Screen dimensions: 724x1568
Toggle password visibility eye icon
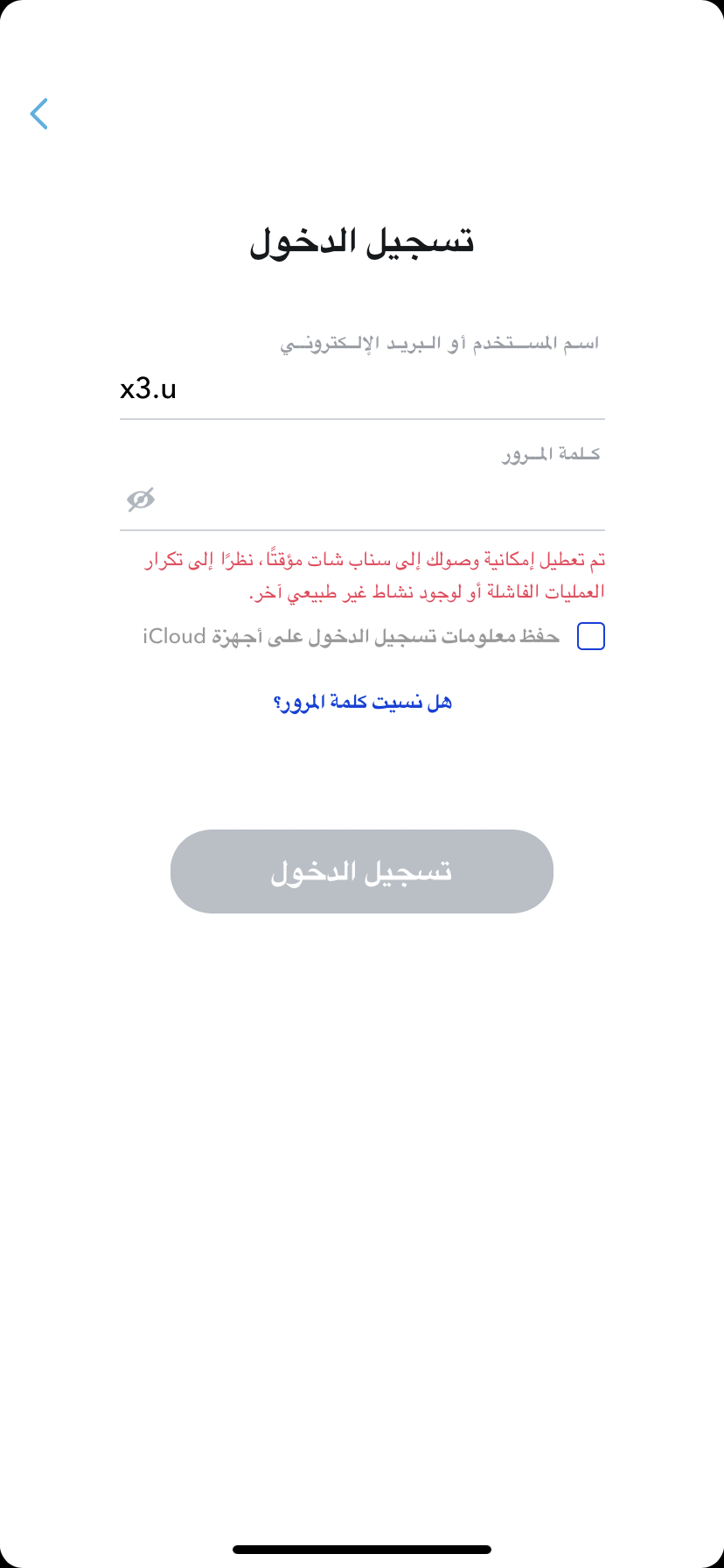coord(141,500)
